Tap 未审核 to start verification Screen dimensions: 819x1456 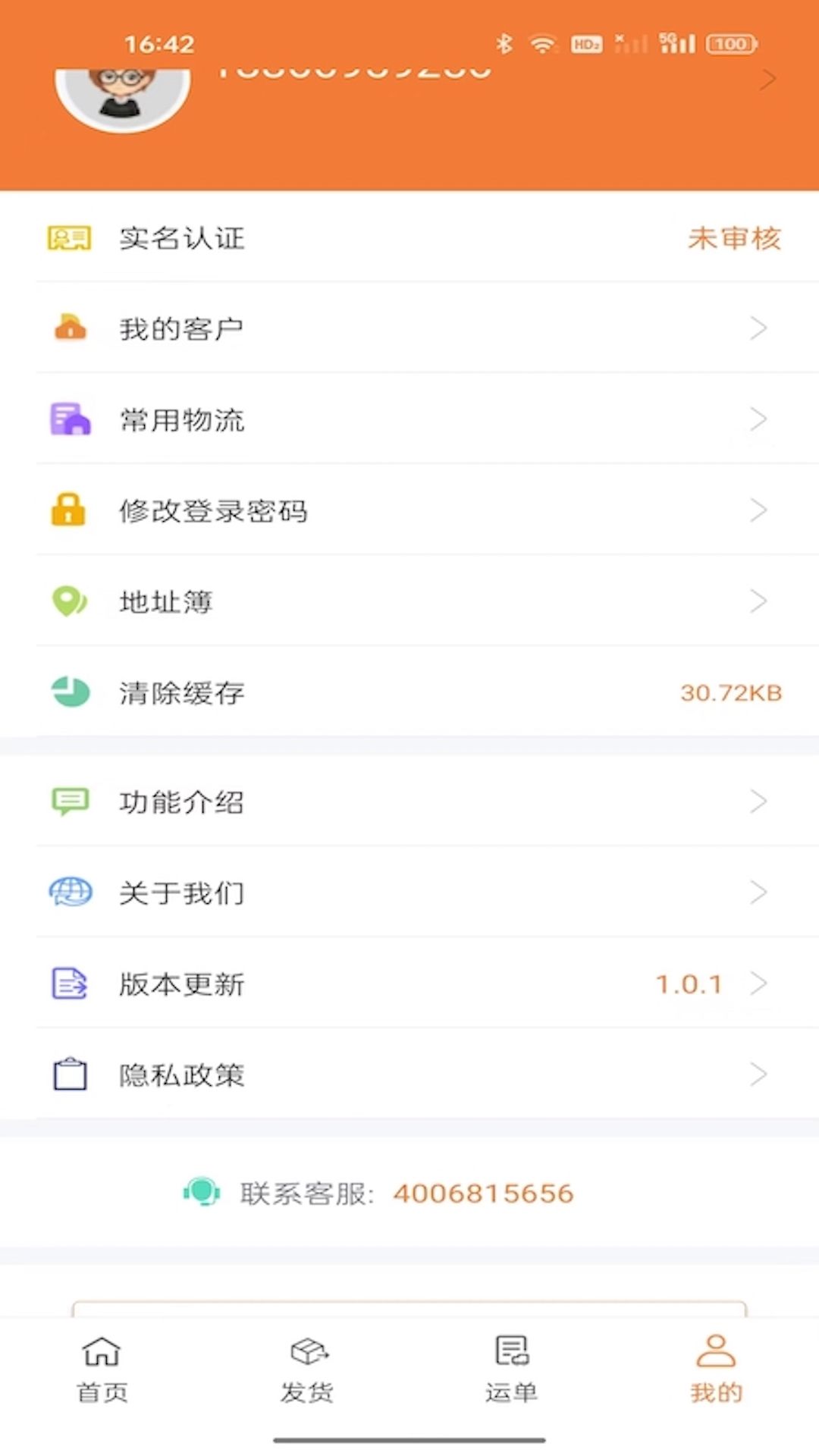point(734,239)
